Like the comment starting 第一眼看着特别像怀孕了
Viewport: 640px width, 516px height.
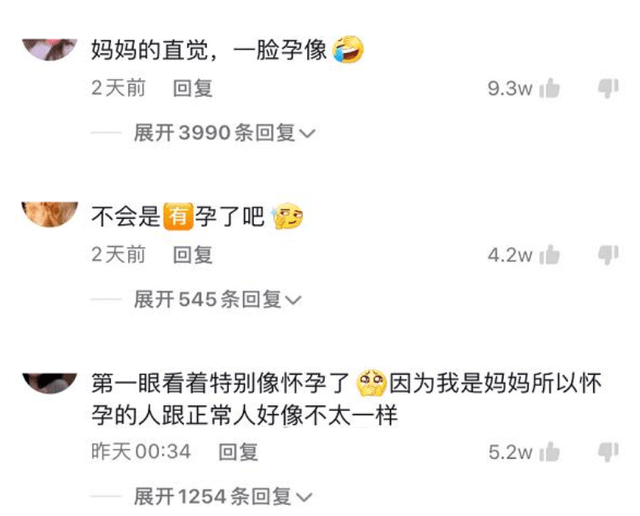point(549,452)
